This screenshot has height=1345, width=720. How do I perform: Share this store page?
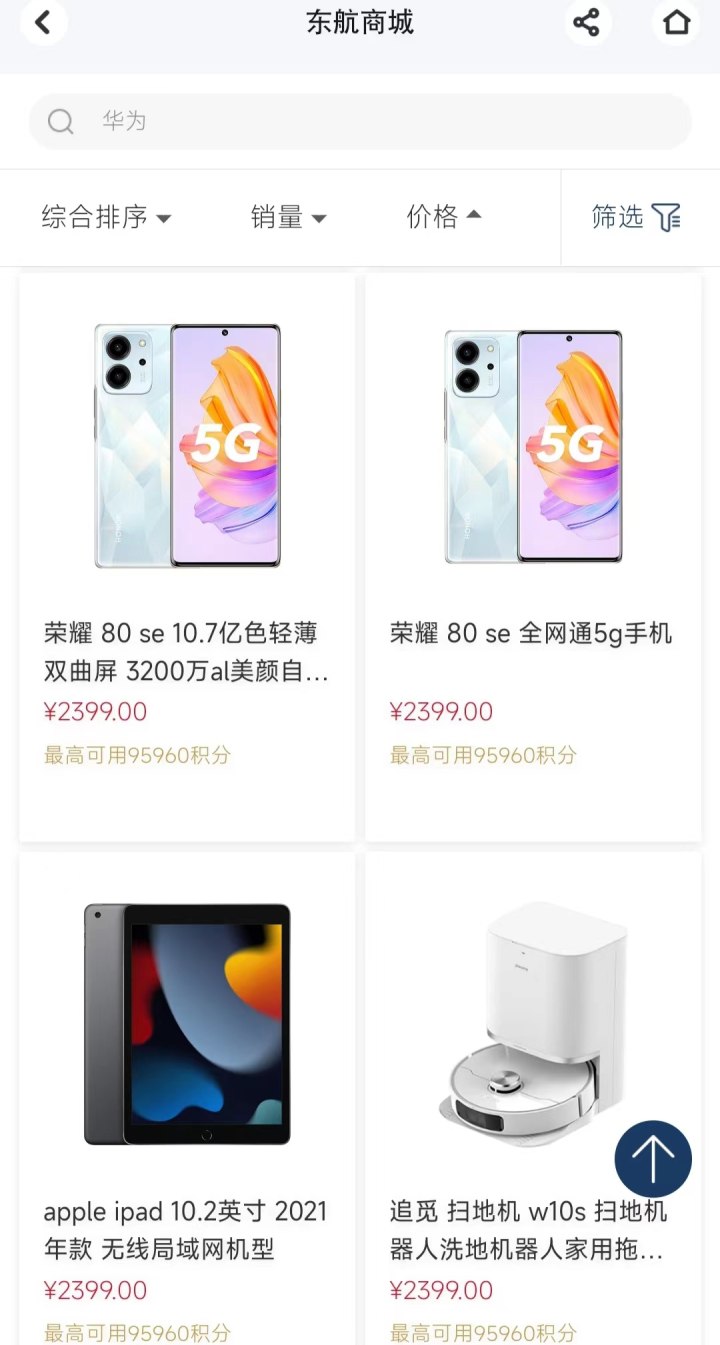pyautogui.click(x=587, y=22)
